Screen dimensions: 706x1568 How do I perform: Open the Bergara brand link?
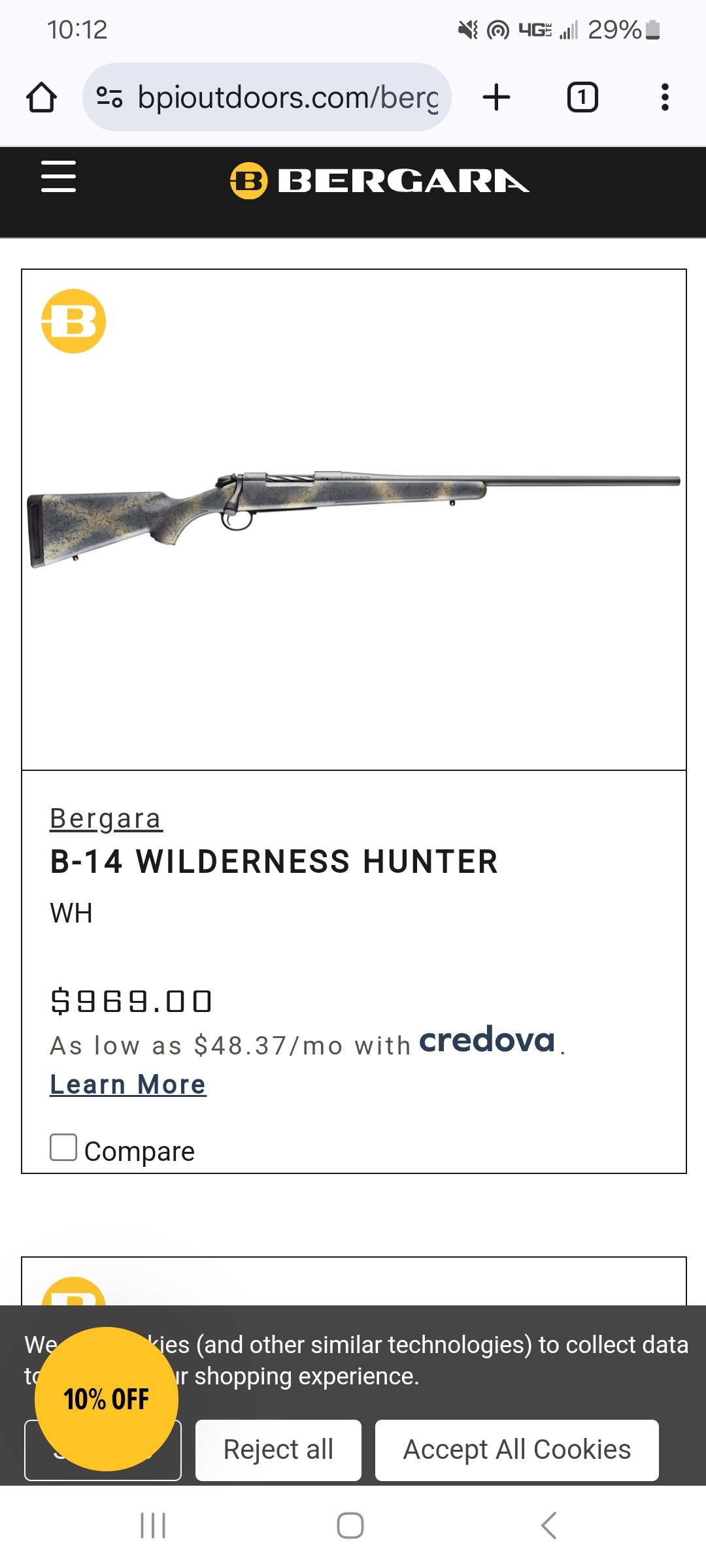(x=106, y=819)
